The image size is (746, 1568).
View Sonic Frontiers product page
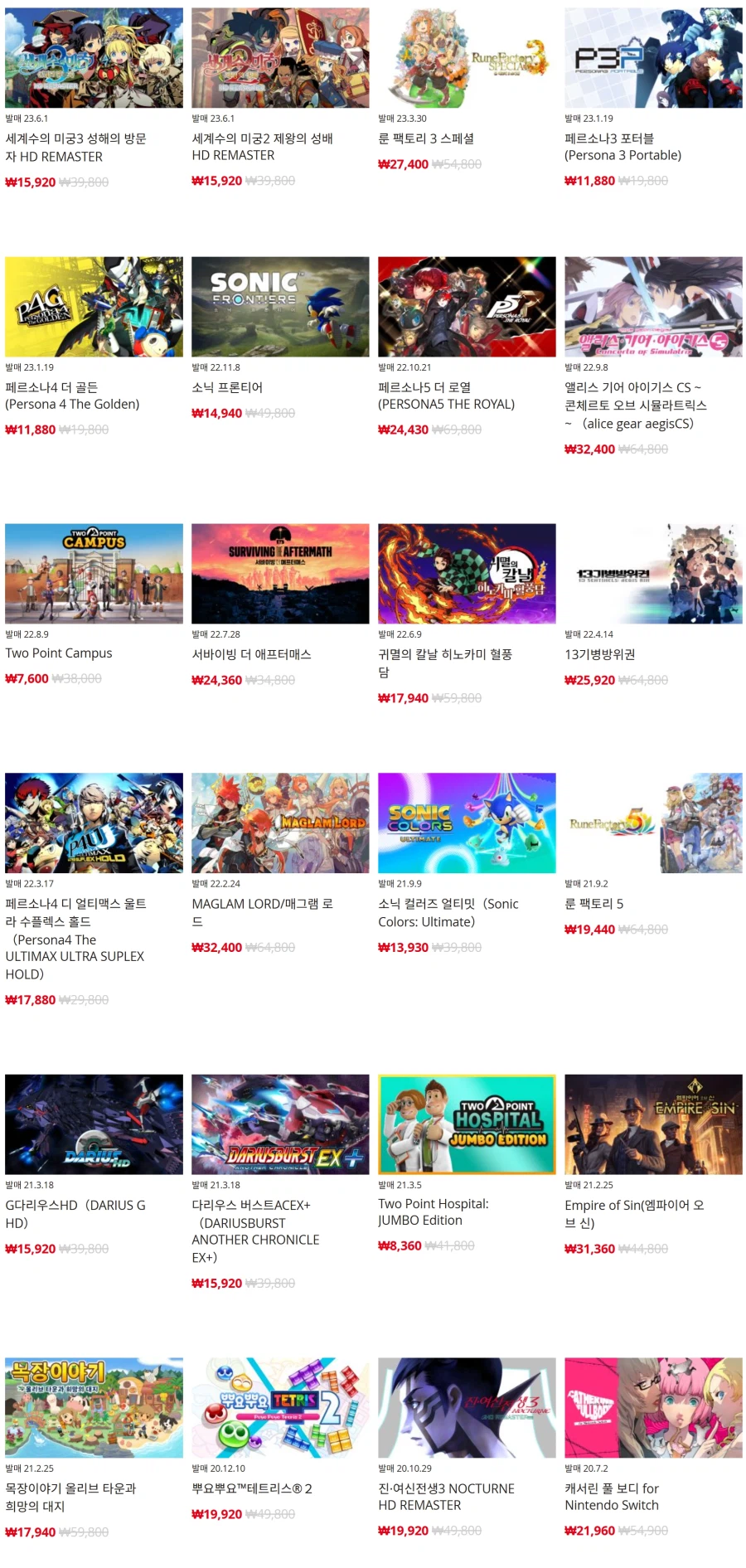[280, 307]
